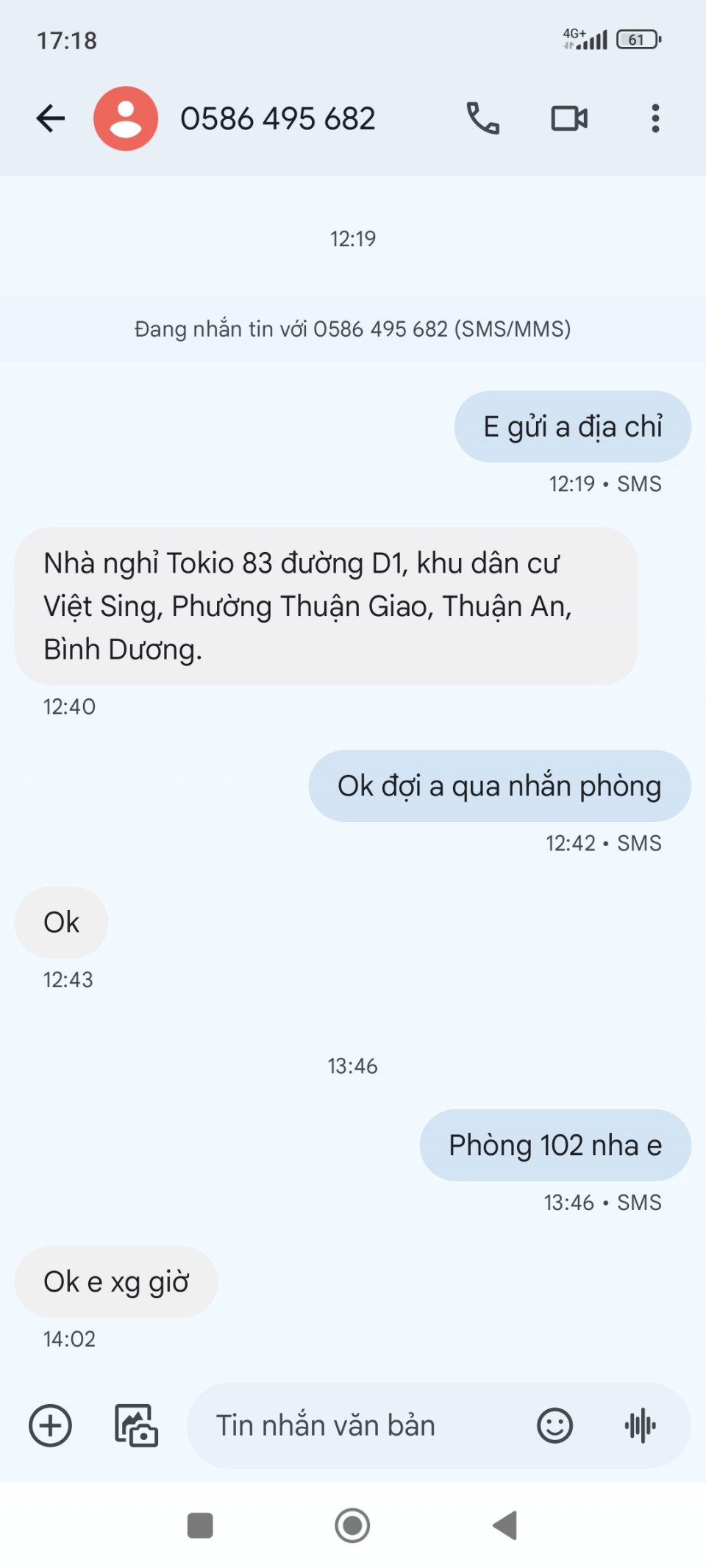This screenshot has width=706, height=1568.
Task: Open the plus attachment menu
Action: (x=50, y=1426)
